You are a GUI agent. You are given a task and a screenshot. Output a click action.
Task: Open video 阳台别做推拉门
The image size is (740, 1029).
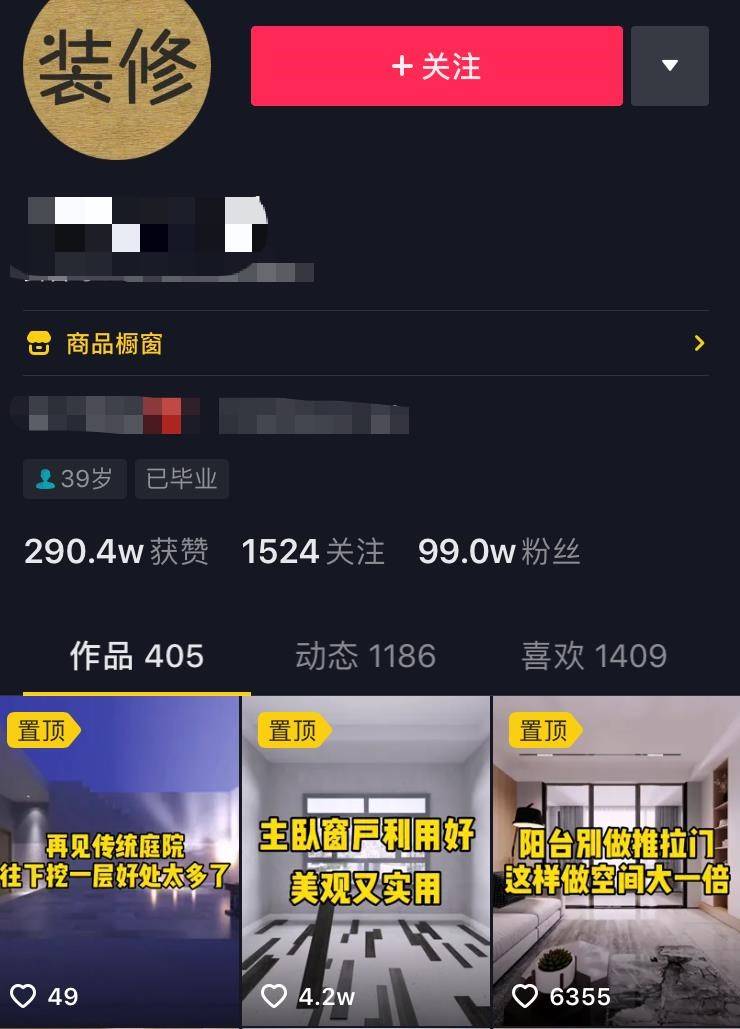[x=616, y=860]
